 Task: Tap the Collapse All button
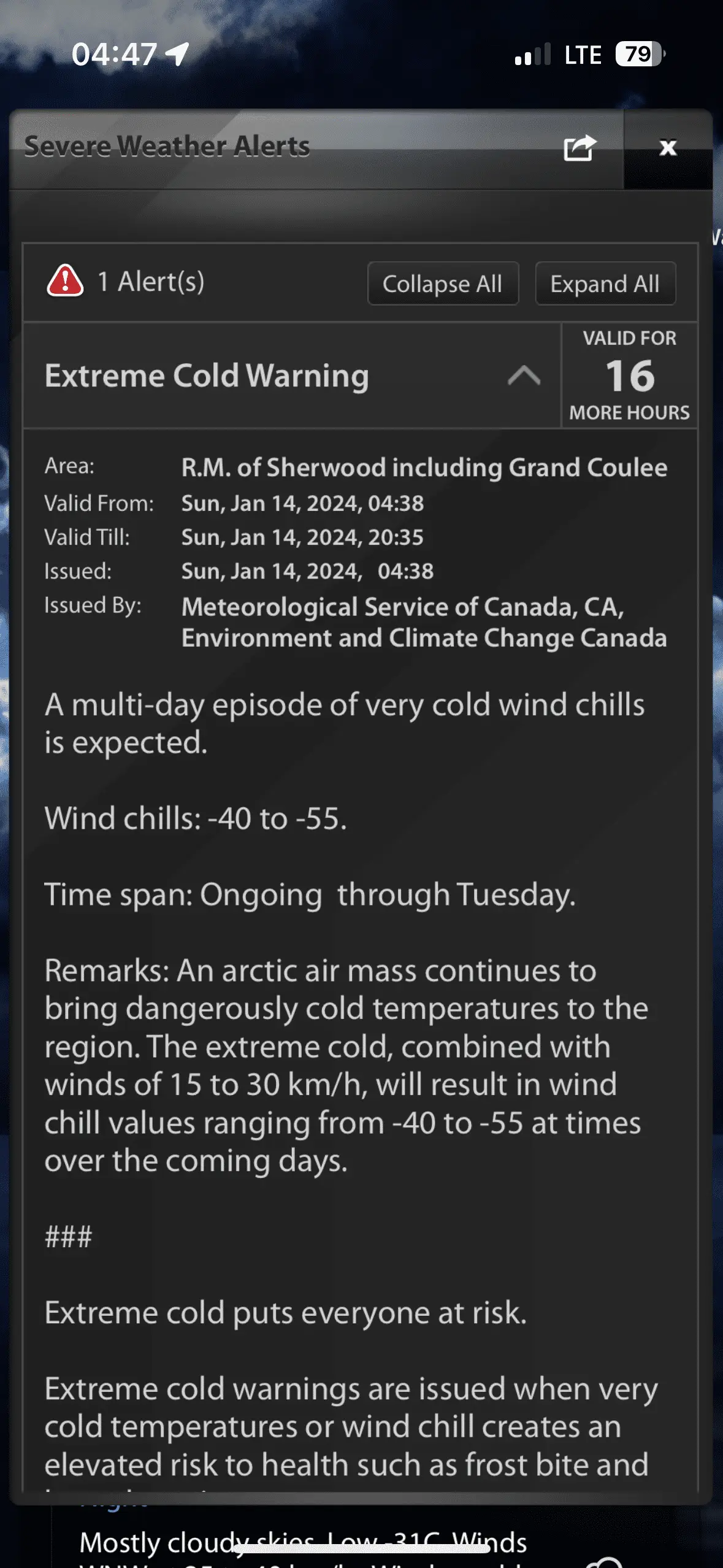pos(443,283)
